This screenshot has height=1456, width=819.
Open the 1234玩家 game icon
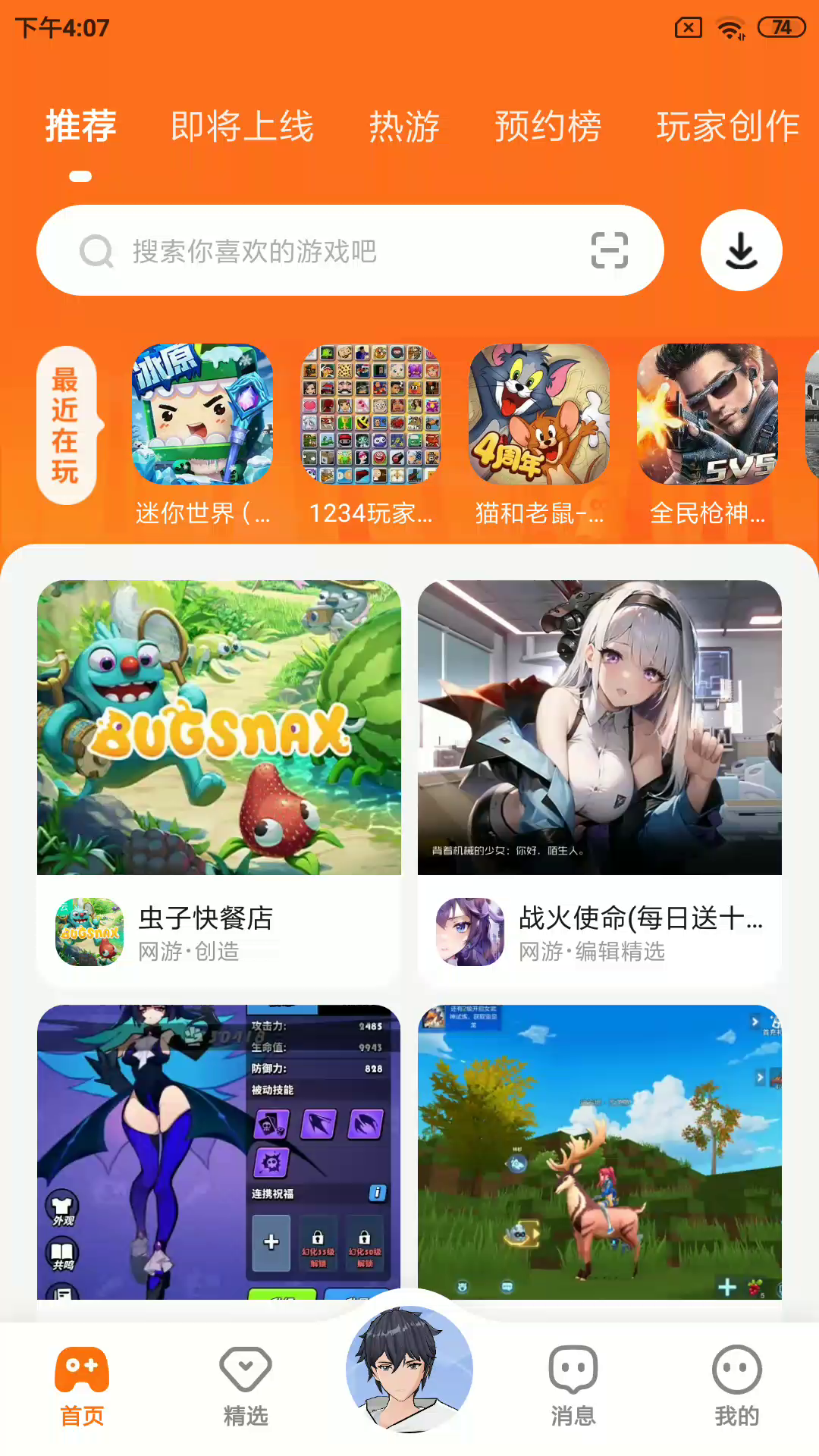point(371,415)
